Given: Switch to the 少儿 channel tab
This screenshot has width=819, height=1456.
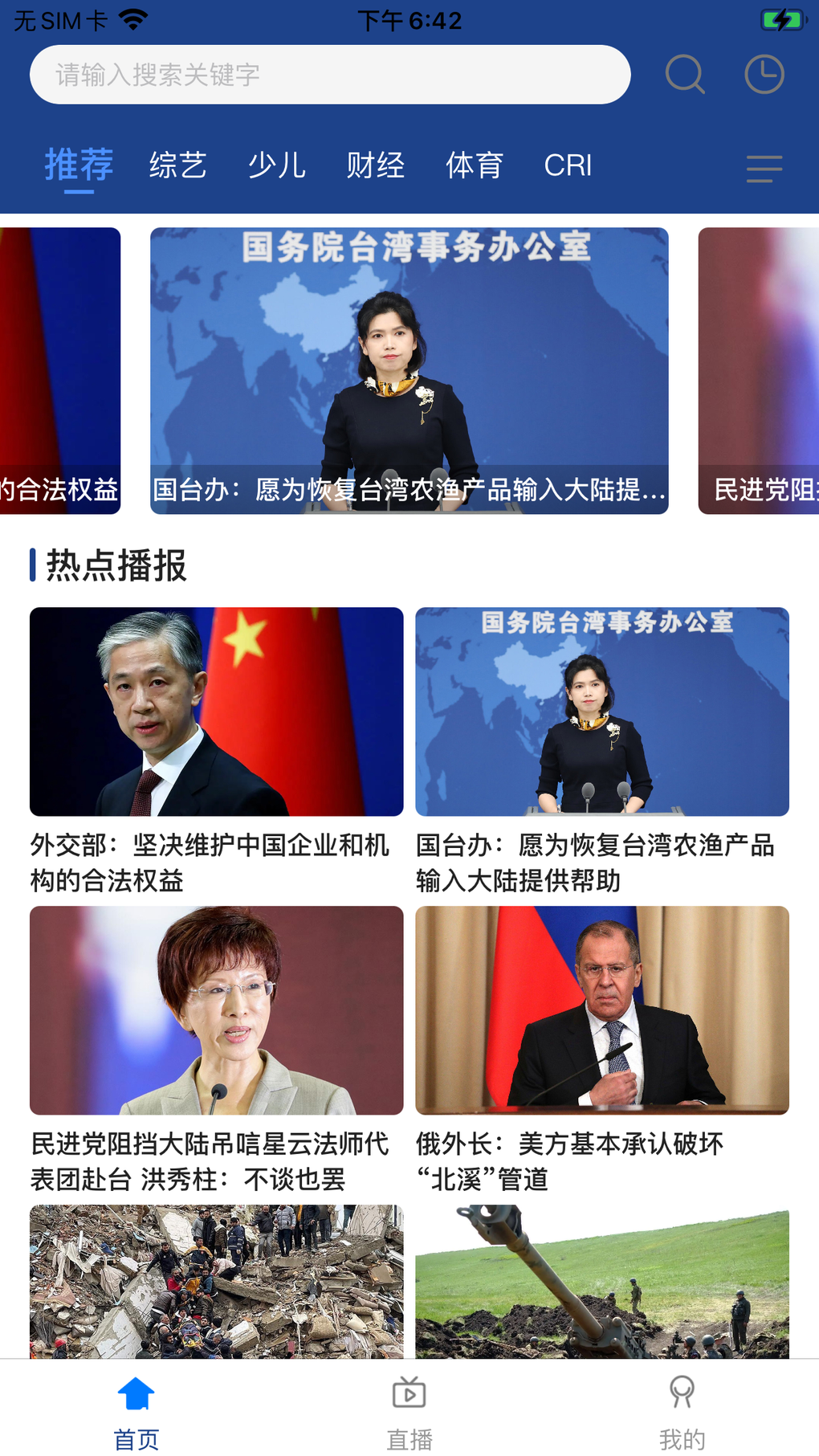Looking at the screenshot, I should tap(277, 165).
